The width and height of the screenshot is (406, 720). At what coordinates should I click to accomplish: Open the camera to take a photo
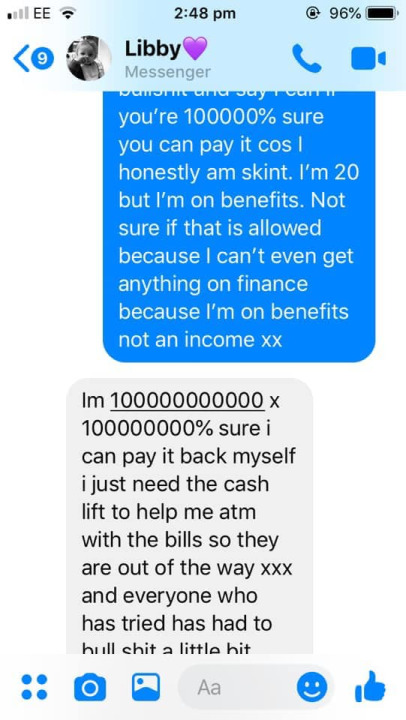click(90, 687)
